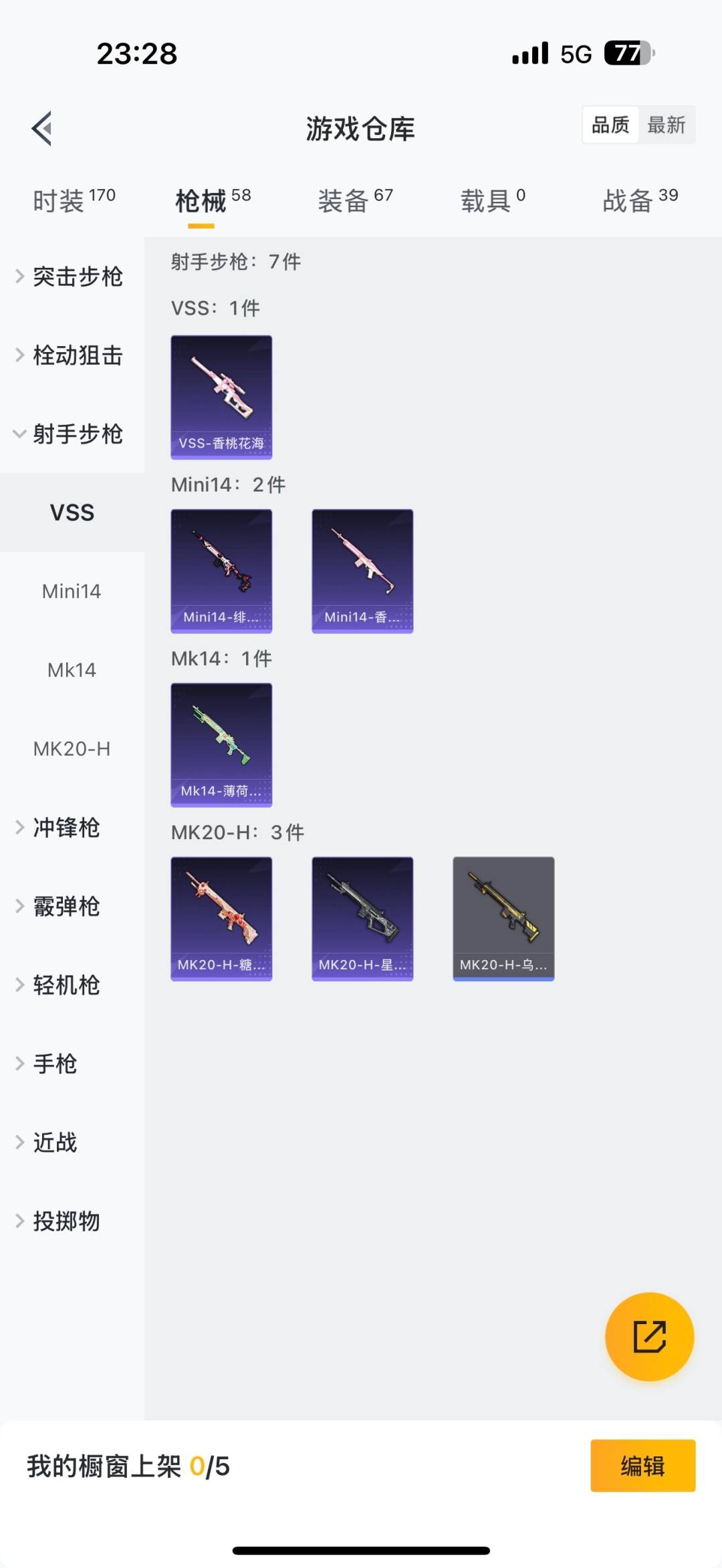Jump to MK20-H in the sidebar
This screenshot has width=722, height=1568.
tap(72, 749)
